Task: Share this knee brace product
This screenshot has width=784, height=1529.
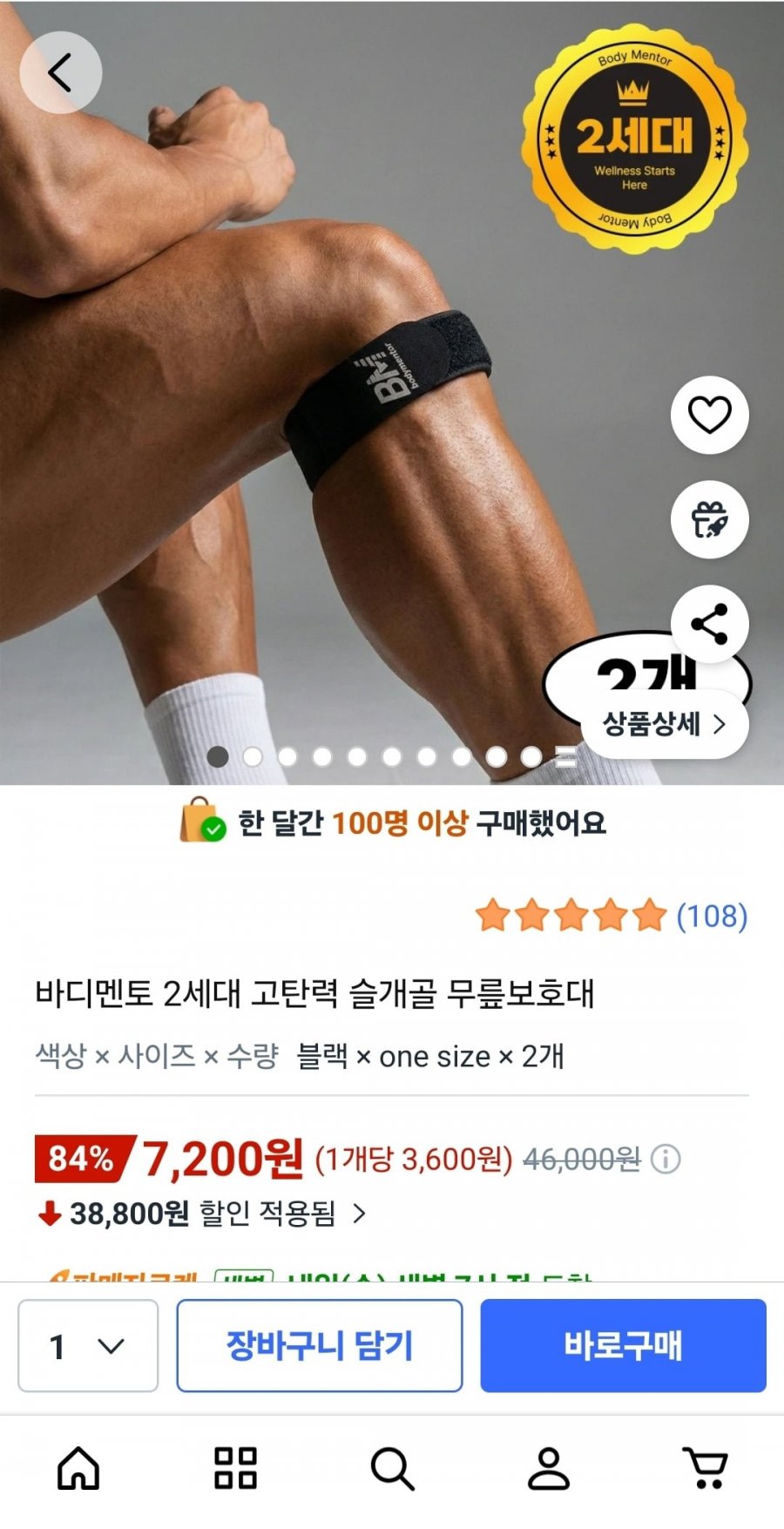Action: 709,624
